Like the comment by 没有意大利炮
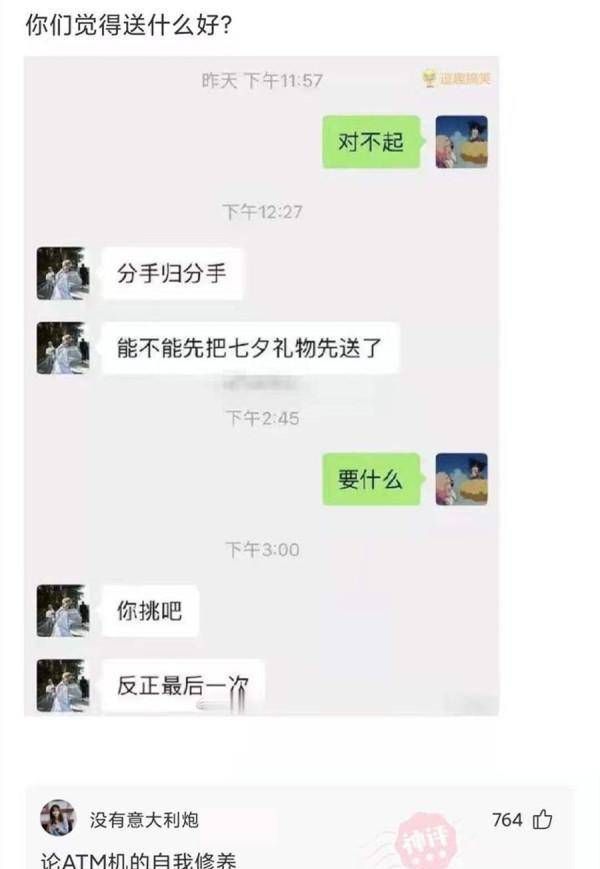600x869 pixels. pyautogui.click(x=542, y=820)
